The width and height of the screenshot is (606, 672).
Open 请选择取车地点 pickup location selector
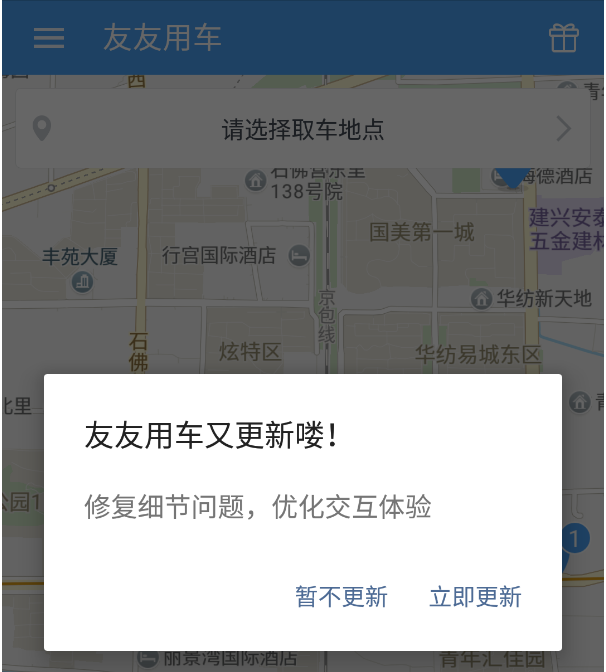[302, 129]
